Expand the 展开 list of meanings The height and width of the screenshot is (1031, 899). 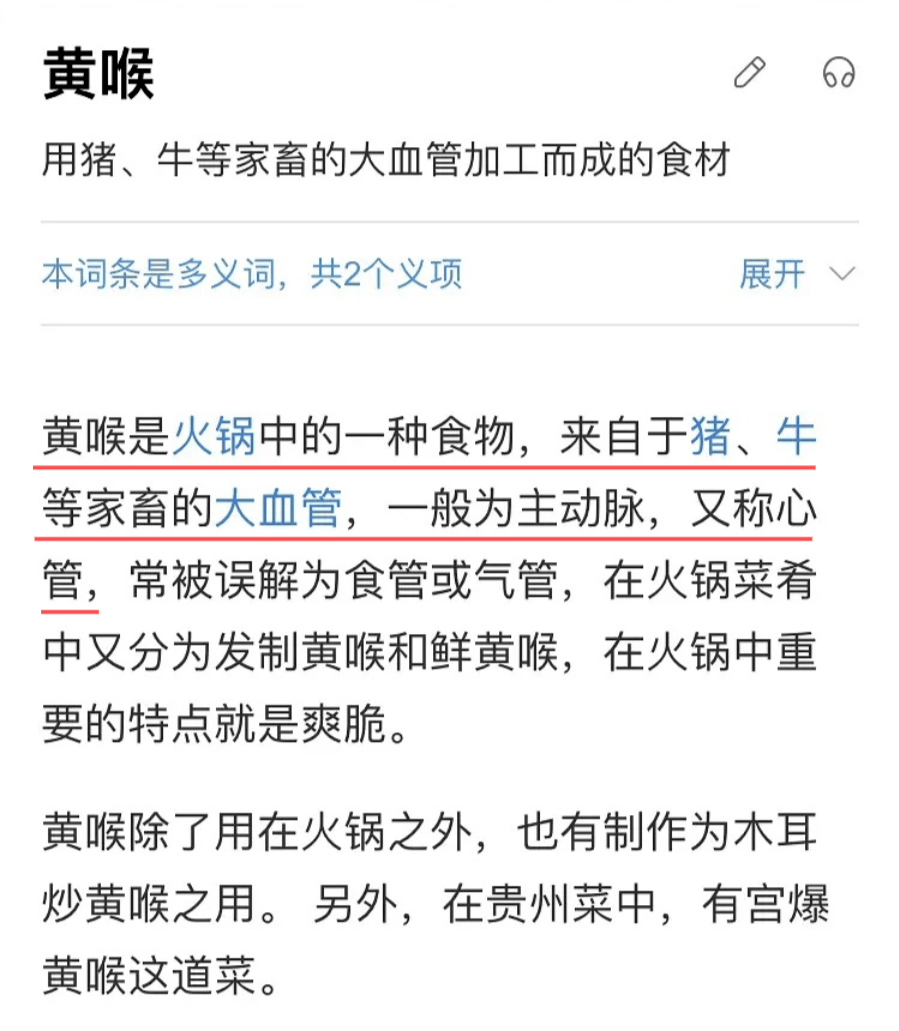pyautogui.click(x=797, y=273)
